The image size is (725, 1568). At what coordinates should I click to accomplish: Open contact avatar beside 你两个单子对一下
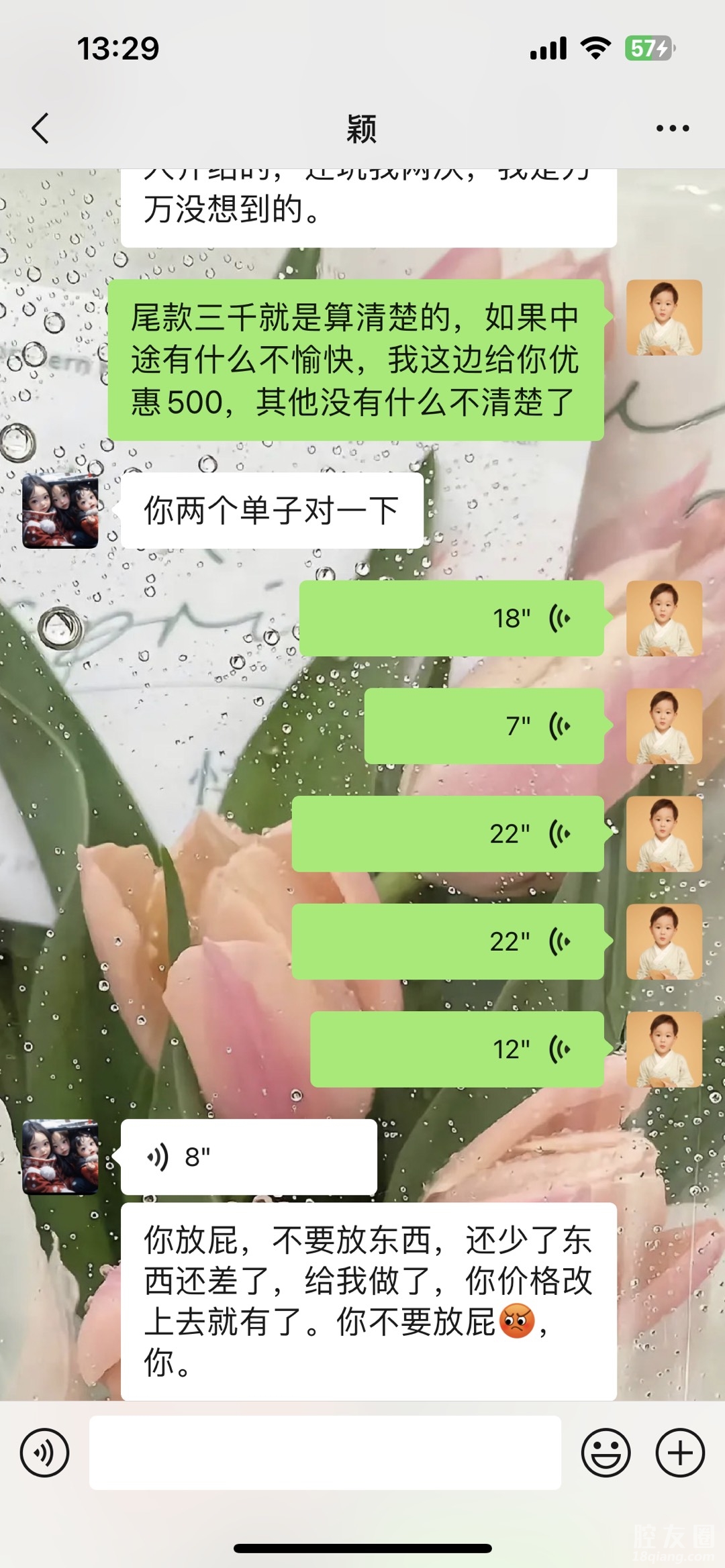pos(60,511)
